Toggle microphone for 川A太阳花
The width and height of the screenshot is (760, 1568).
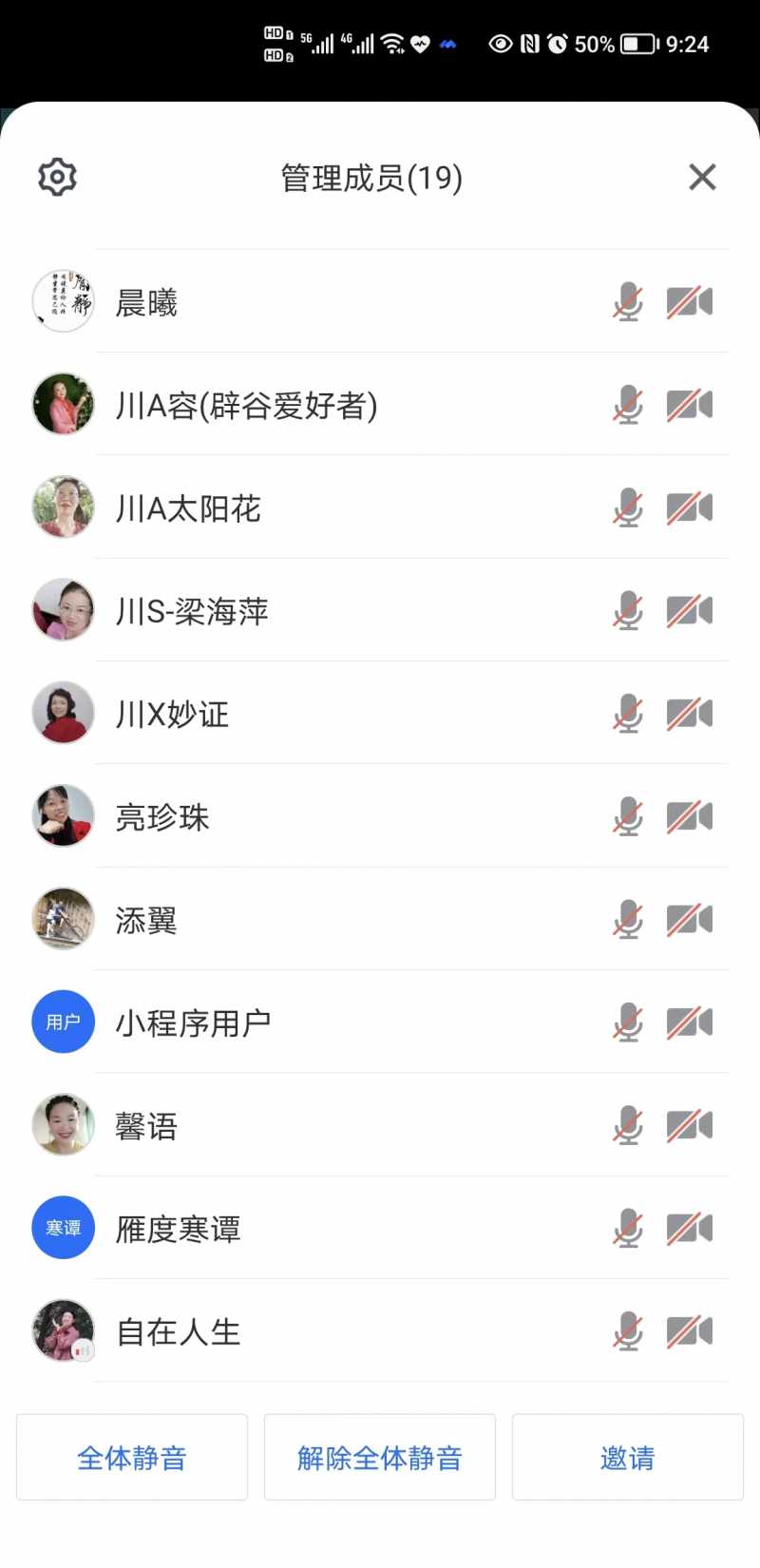628,508
